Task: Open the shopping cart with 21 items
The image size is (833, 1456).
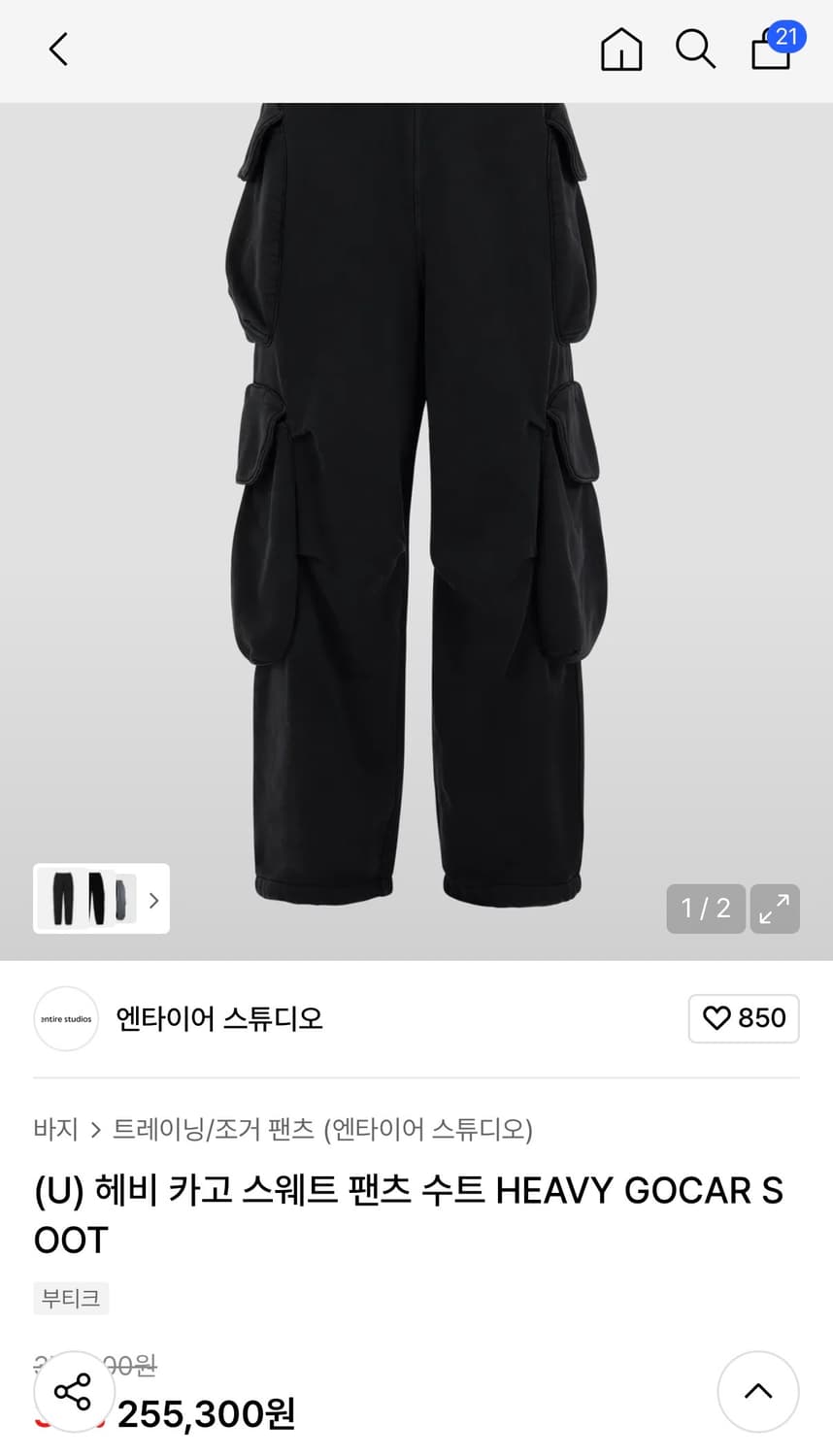Action: tap(770, 50)
